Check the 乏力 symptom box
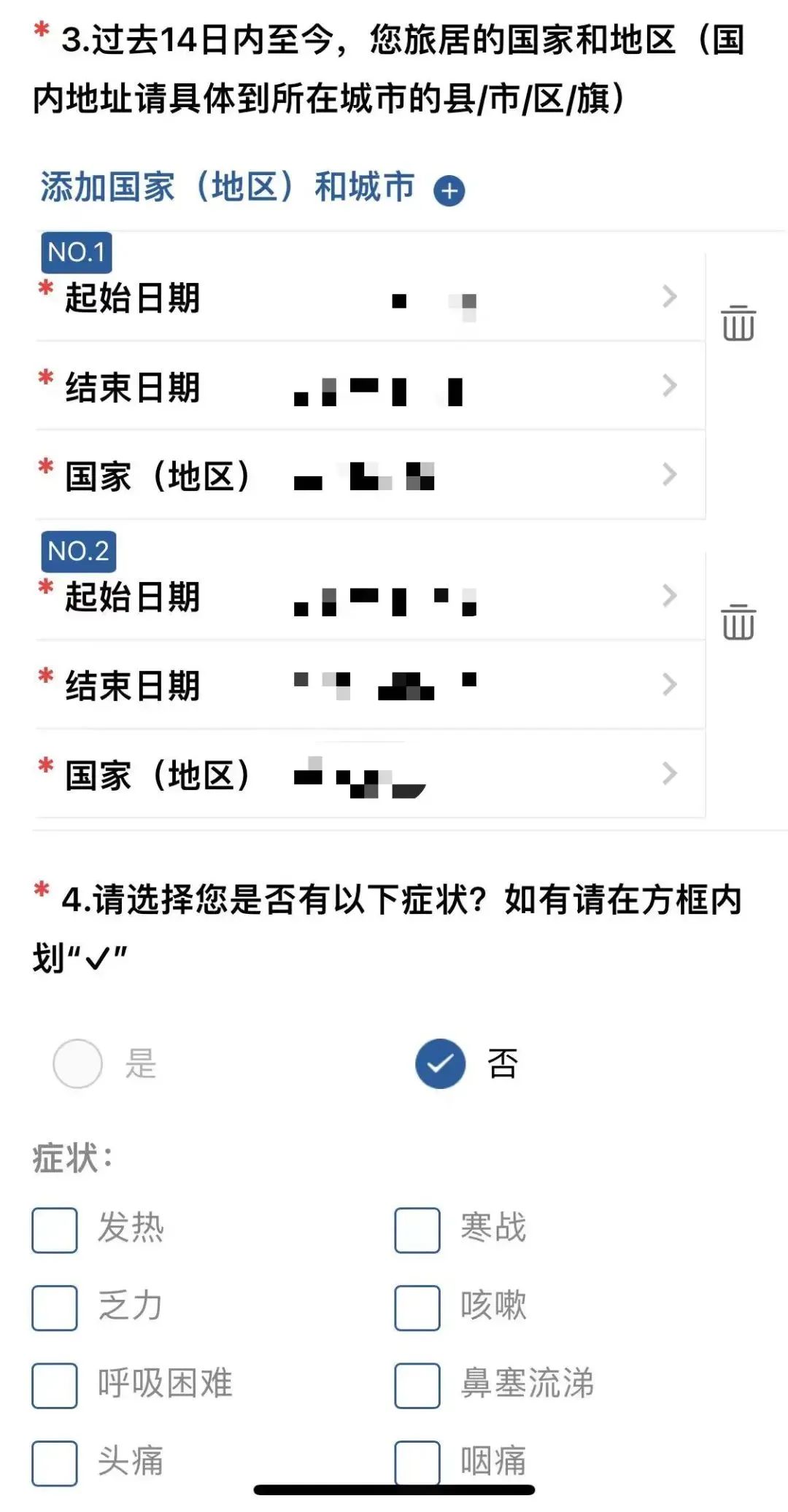This screenshot has width=788, height=1512. pyautogui.click(x=55, y=1308)
